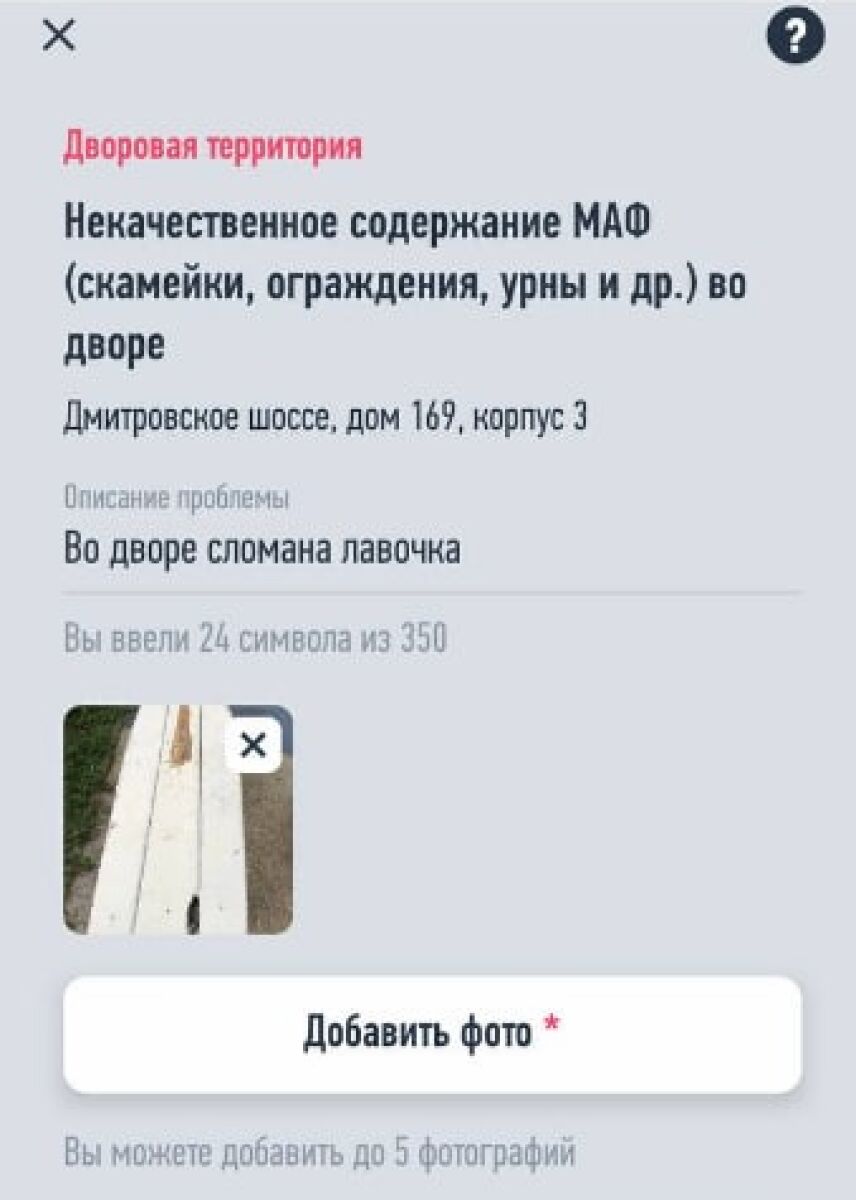Tap the Добавить фото button
Screen dimensions: 856x1200
coord(432,1034)
